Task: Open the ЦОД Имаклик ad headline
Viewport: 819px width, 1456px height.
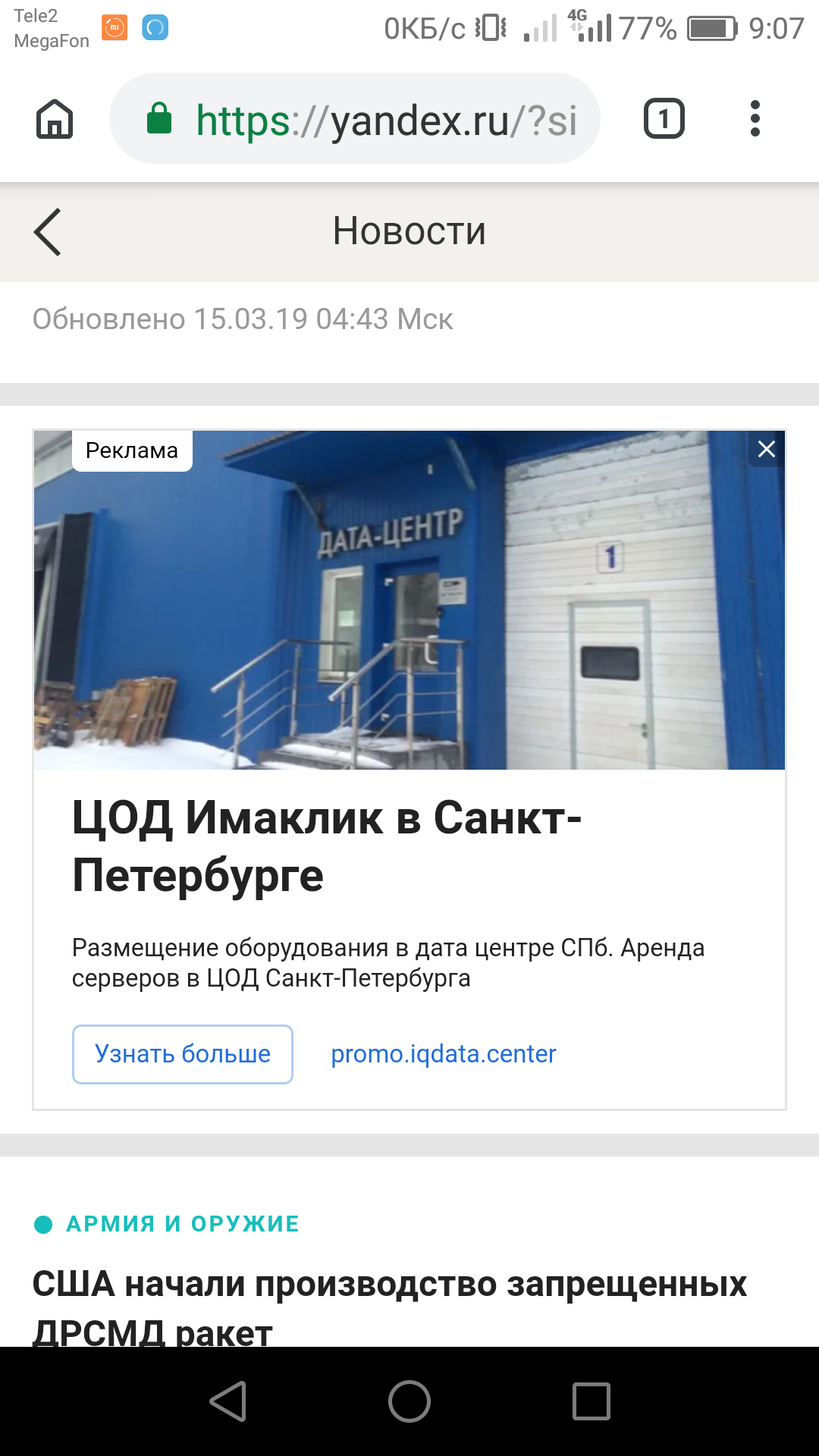Action: 327,846
